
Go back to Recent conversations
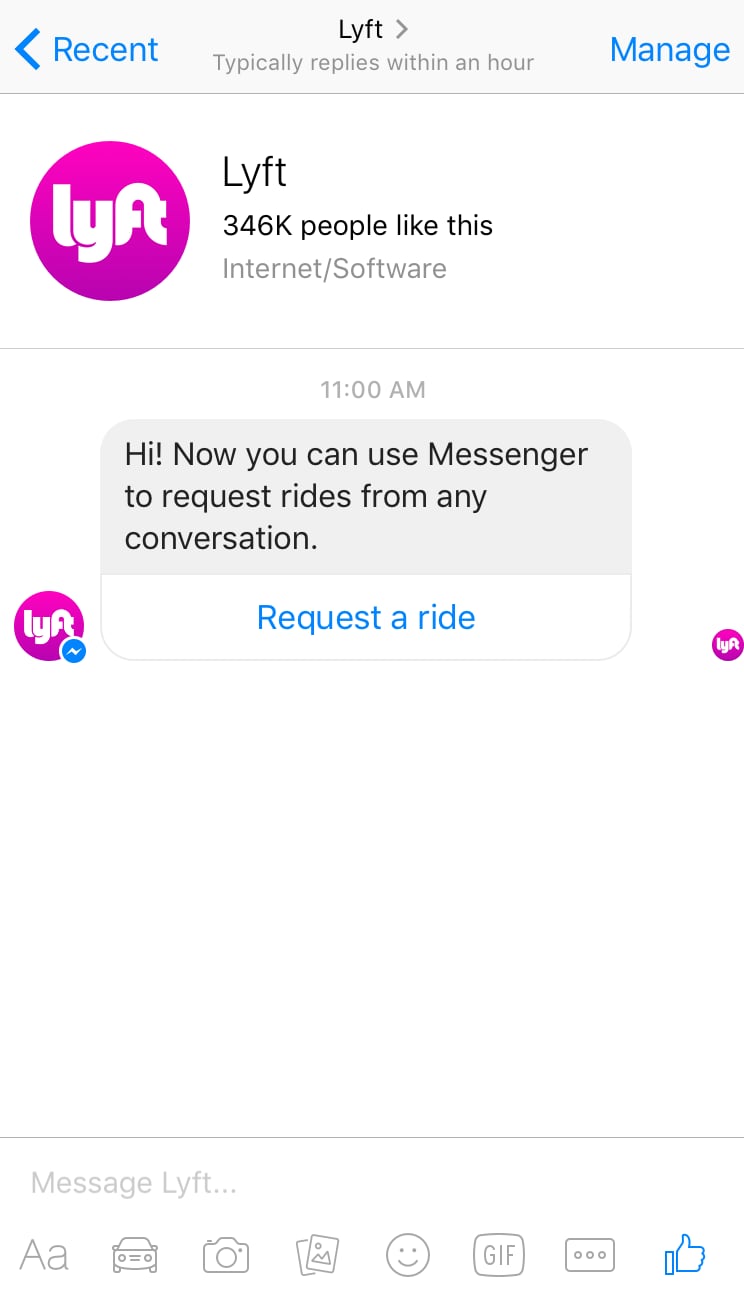(87, 49)
